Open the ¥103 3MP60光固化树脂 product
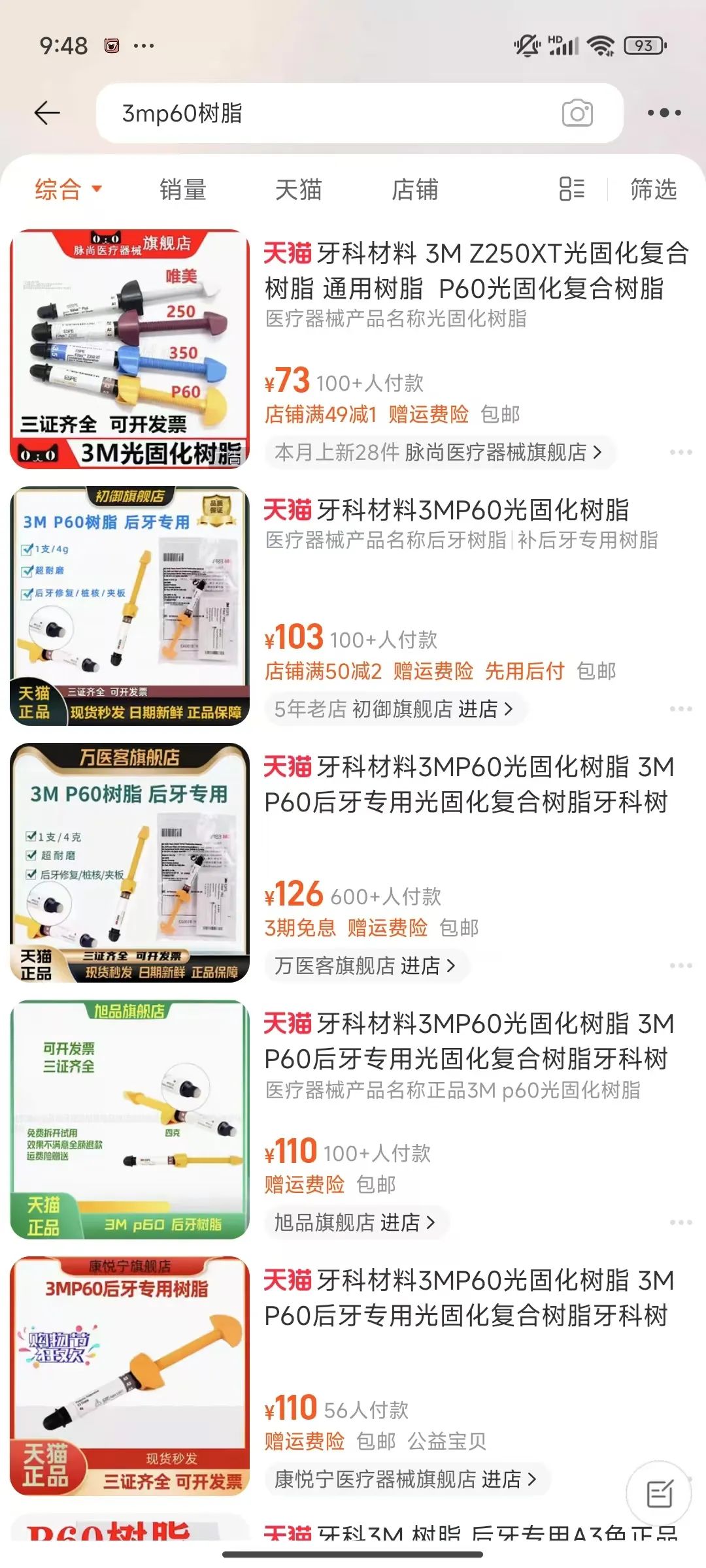706x1568 pixels. [447, 510]
